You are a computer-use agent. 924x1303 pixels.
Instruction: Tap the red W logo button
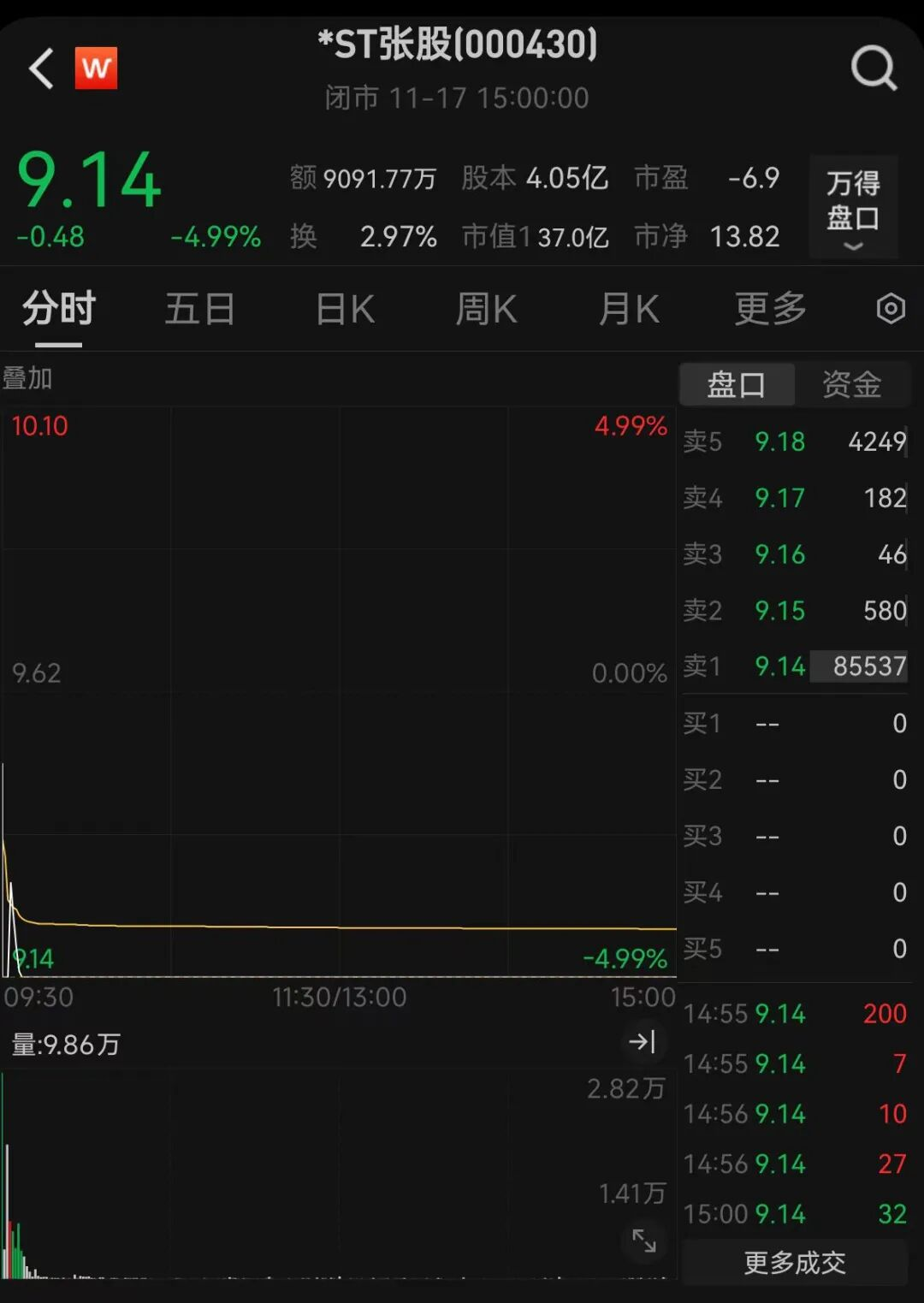tap(96, 68)
